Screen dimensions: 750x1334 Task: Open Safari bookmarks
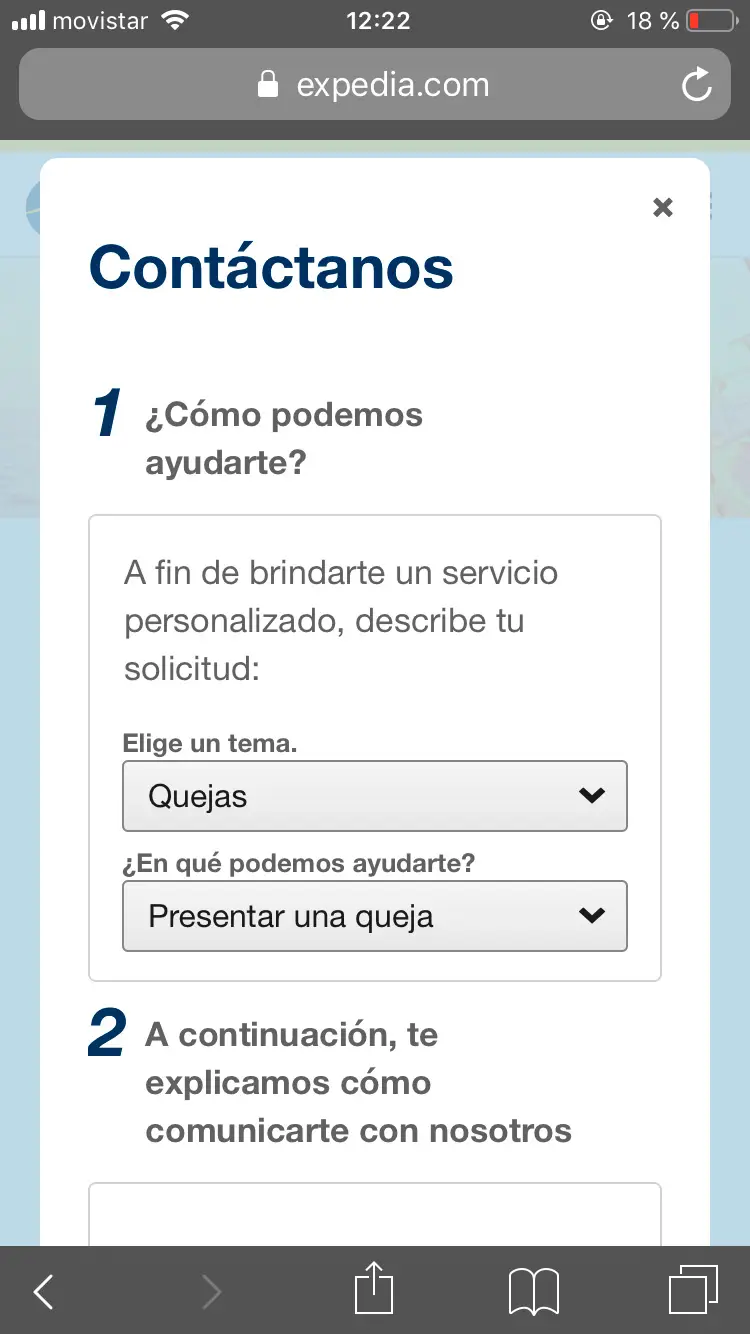pyautogui.click(x=533, y=1292)
